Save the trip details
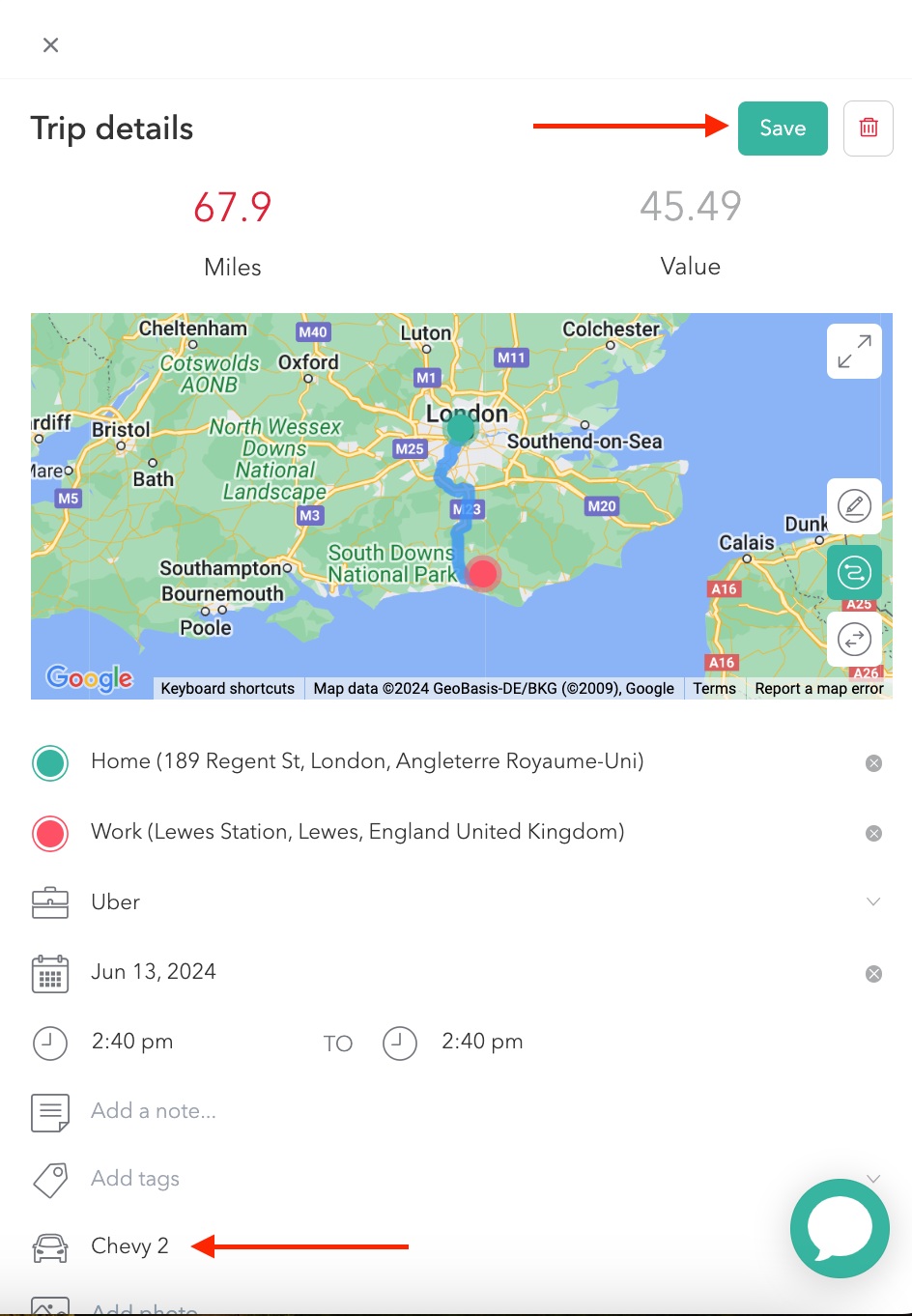Viewport: 912px width, 1316px height. coord(783,129)
